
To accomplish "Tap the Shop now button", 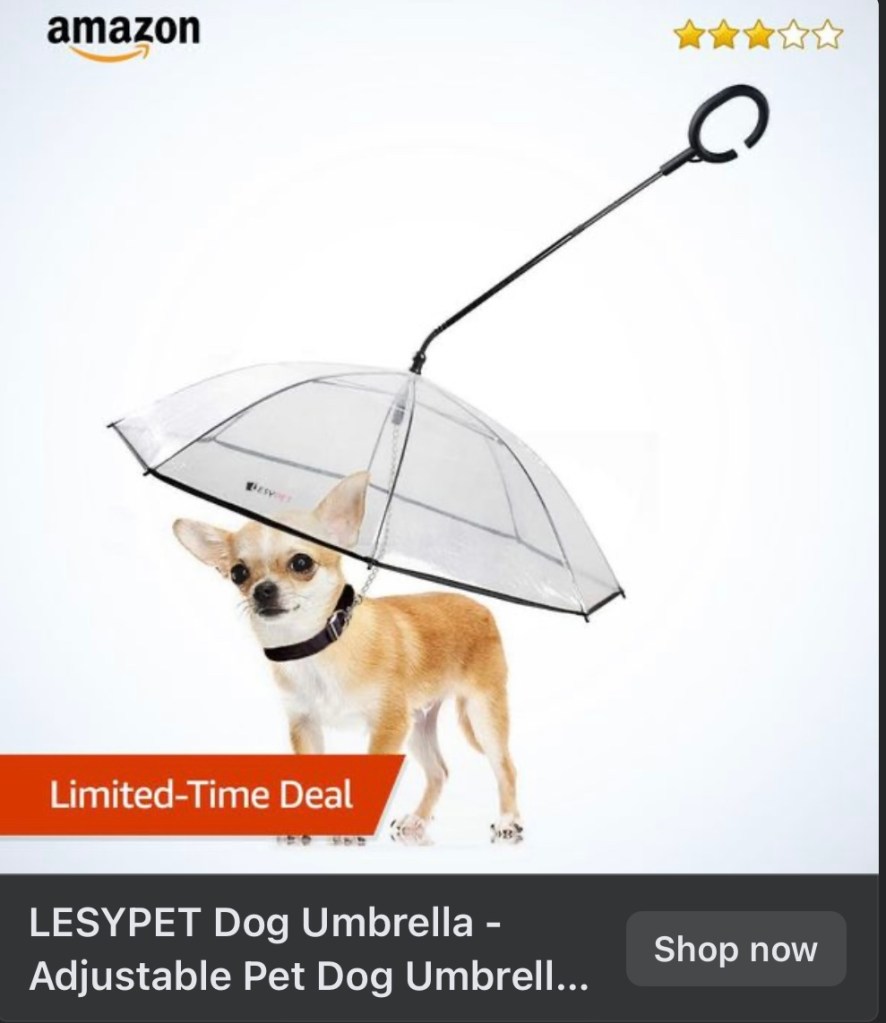I will [x=735, y=949].
